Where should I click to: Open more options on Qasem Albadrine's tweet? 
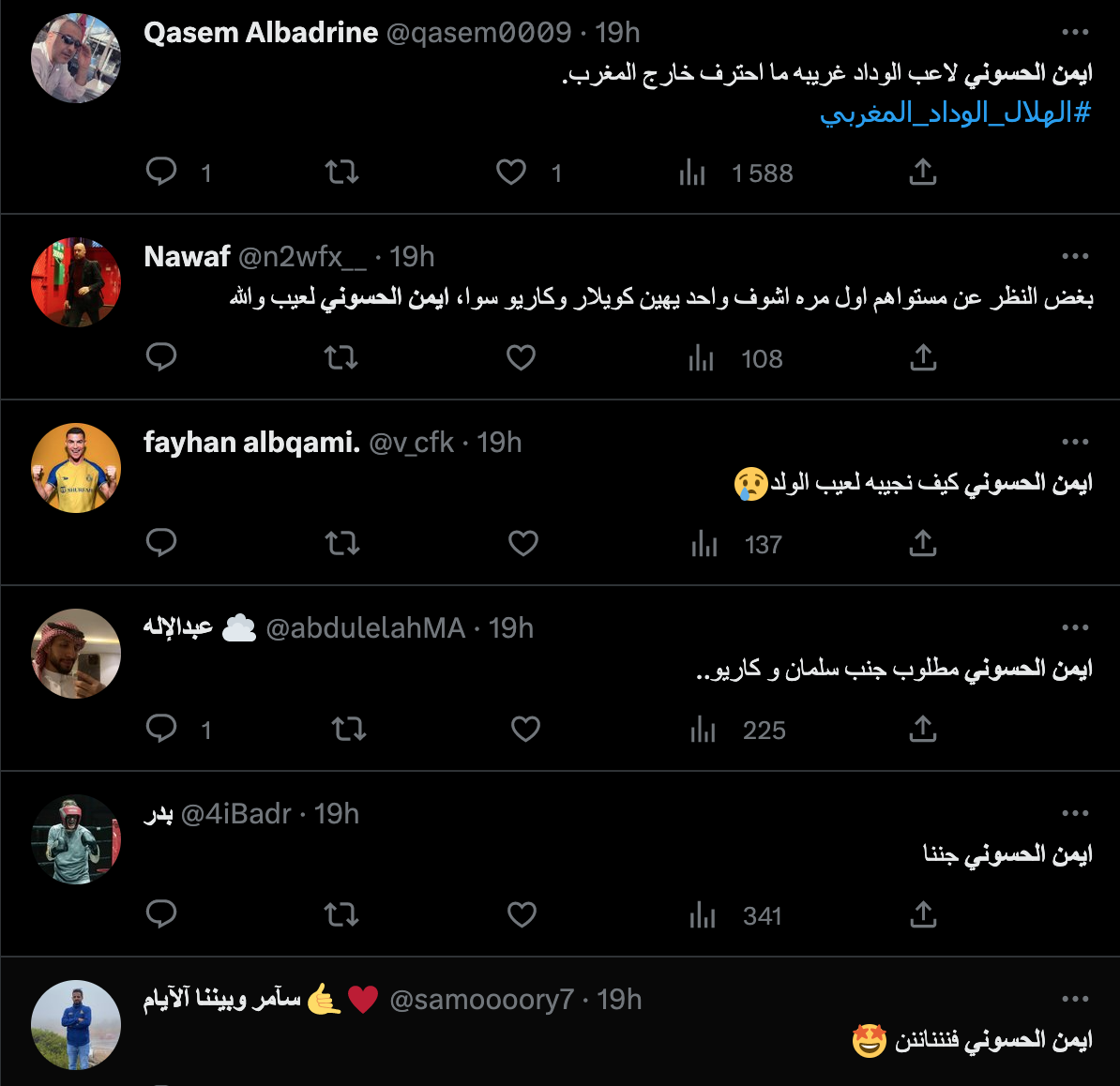click(1075, 33)
